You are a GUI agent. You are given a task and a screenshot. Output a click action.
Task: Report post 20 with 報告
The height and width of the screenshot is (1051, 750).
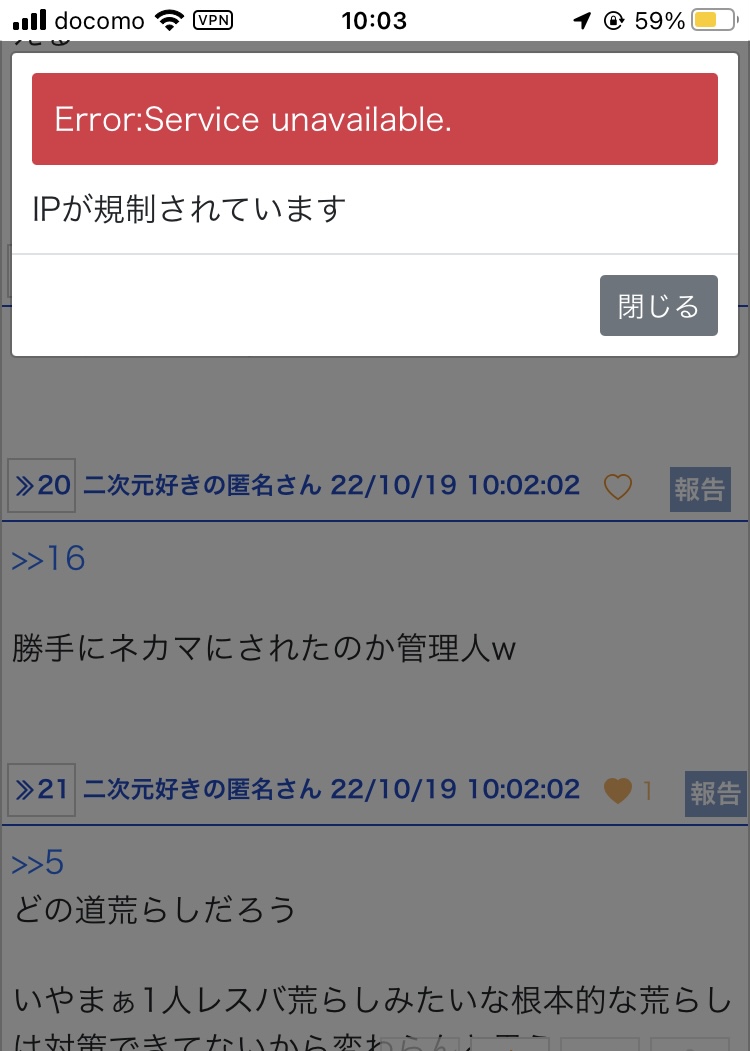pyautogui.click(x=699, y=489)
